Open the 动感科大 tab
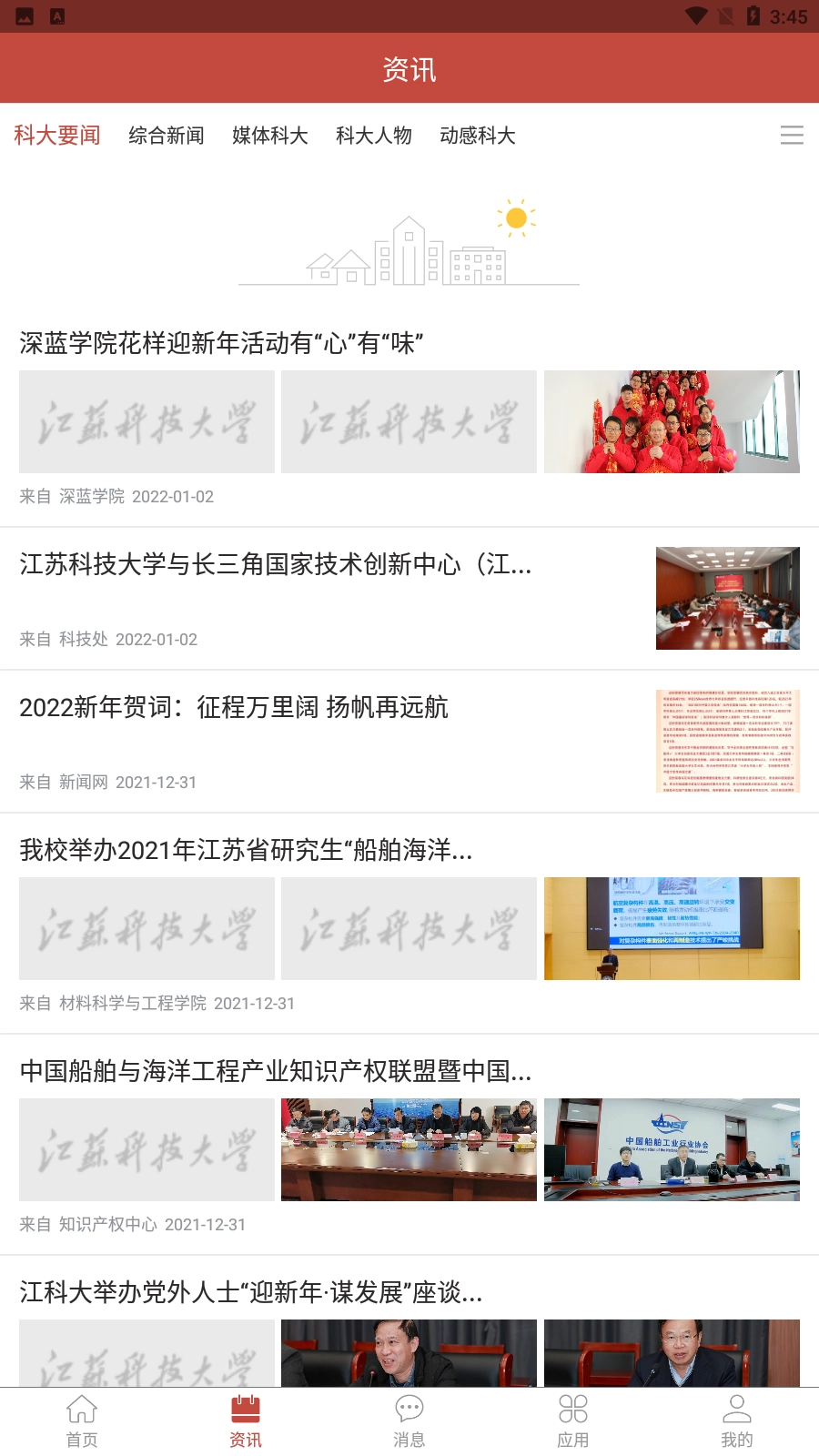Screen dimensions: 819x1456 pyautogui.click(x=477, y=136)
